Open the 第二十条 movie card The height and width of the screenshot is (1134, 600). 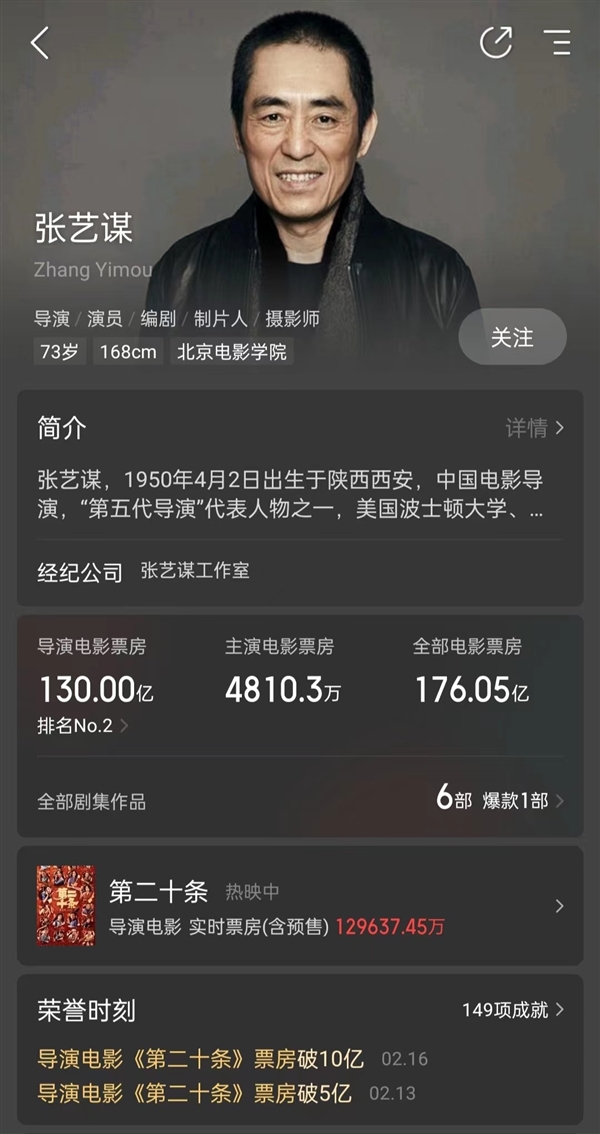coord(300,906)
